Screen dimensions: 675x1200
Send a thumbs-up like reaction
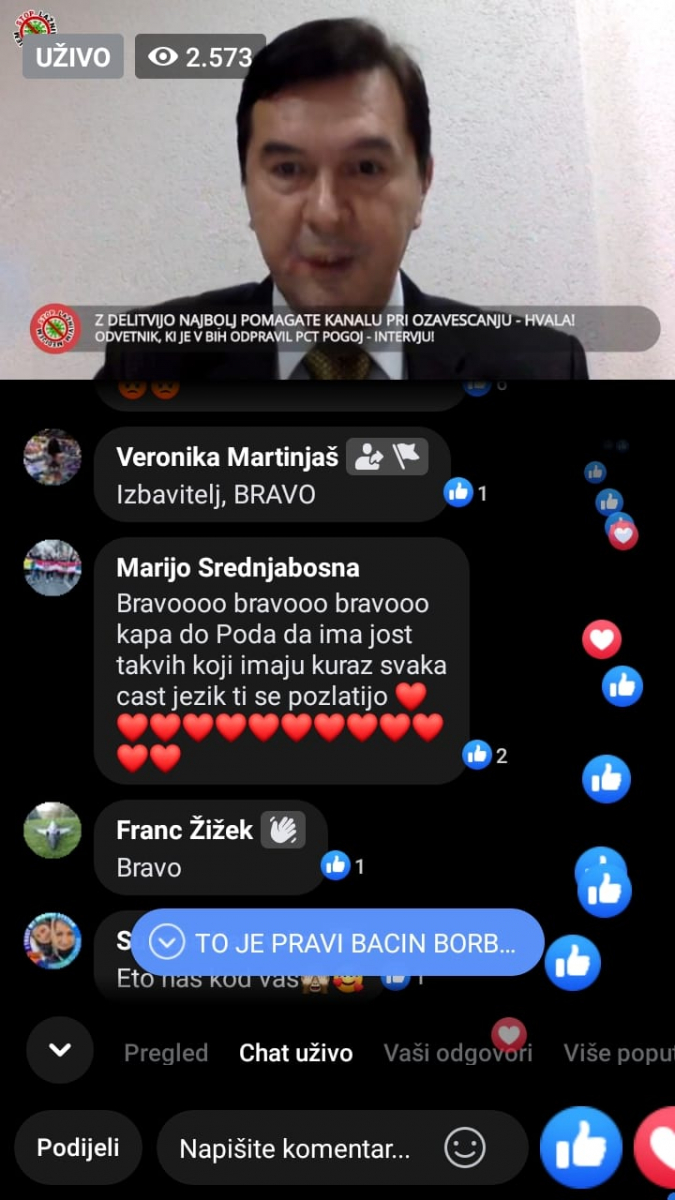click(x=581, y=1147)
